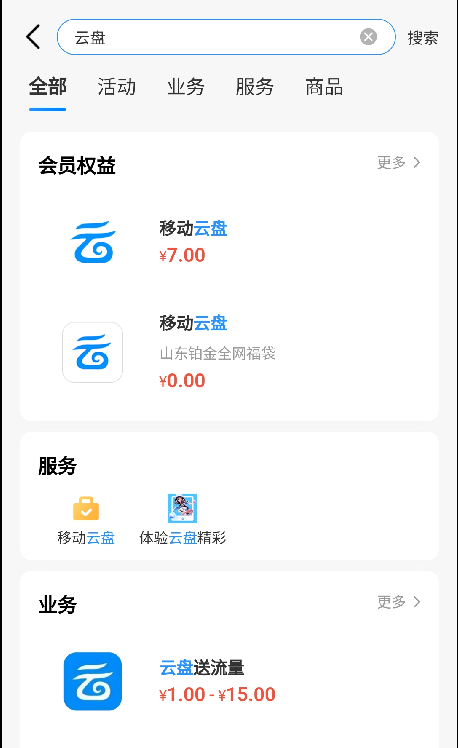Open the 体验云盘精彩 service

coord(182,520)
